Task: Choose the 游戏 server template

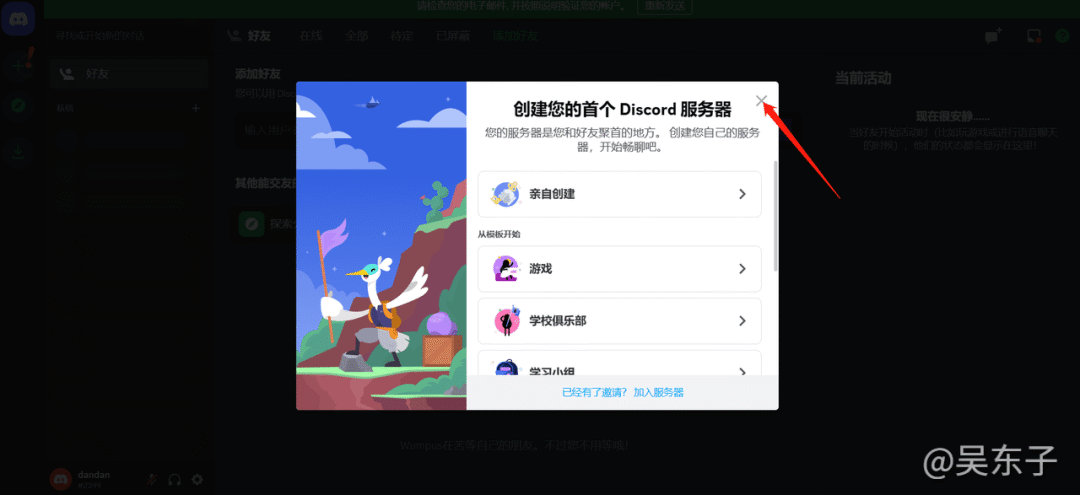Action: [619, 269]
